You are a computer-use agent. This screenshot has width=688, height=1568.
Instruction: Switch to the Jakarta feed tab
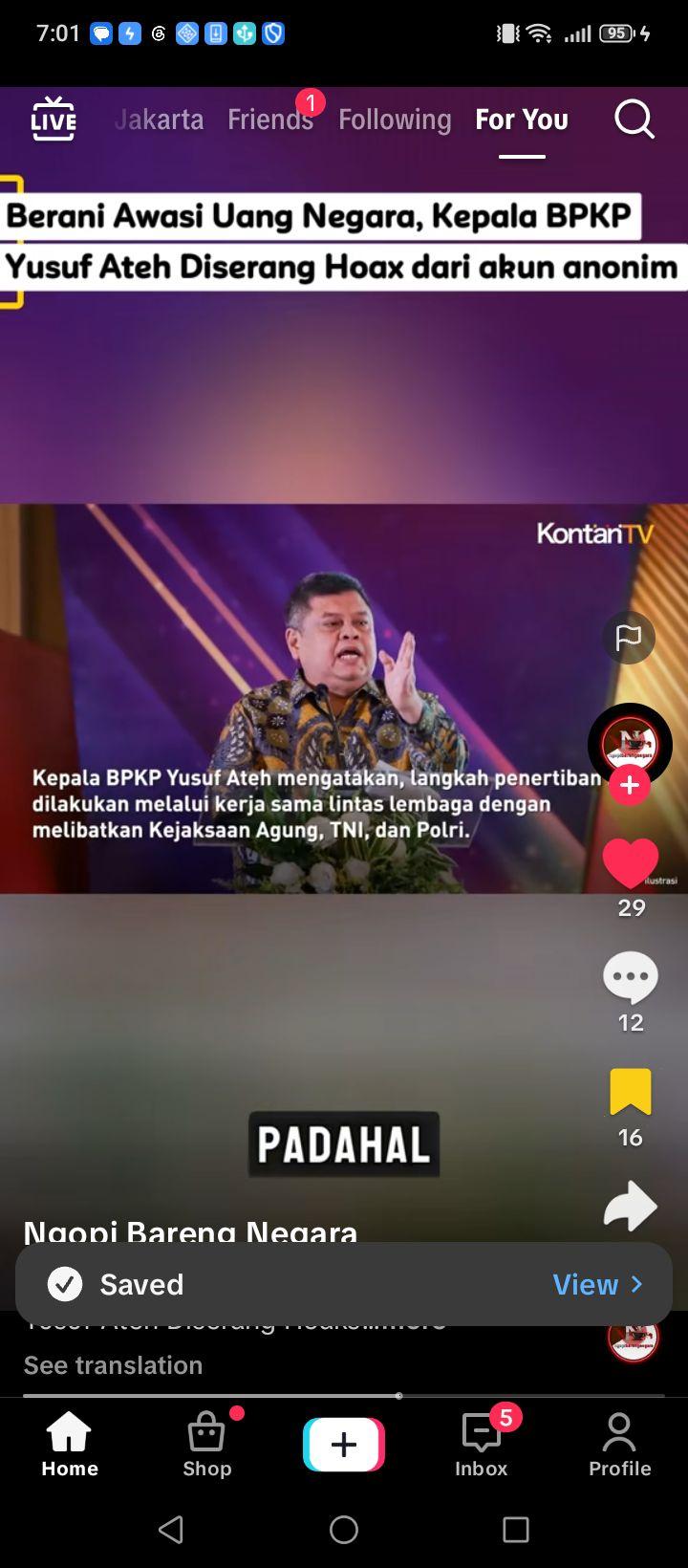tap(159, 120)
